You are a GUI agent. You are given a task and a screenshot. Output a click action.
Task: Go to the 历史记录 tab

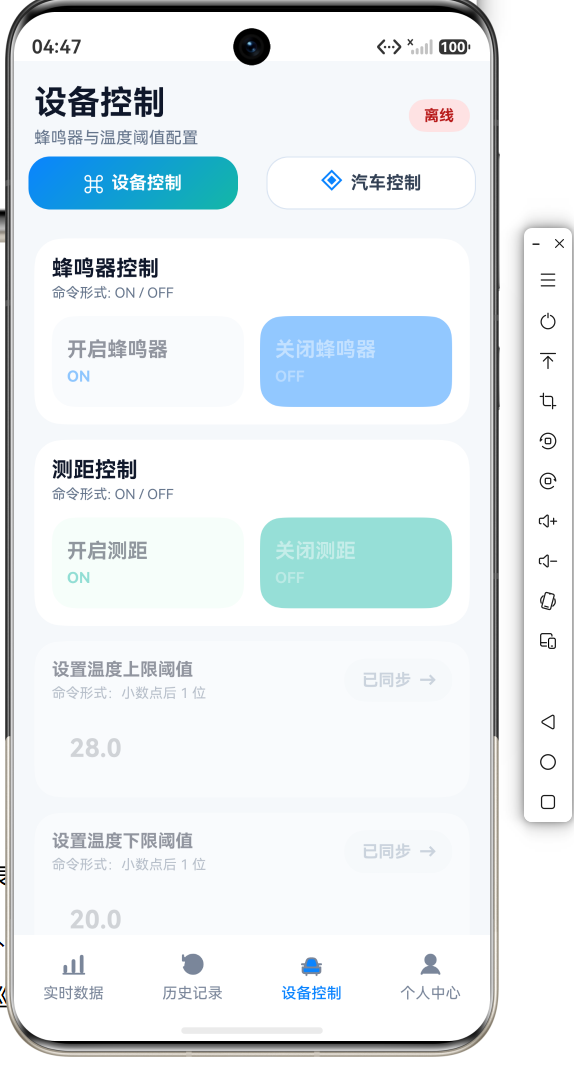(193, 977)
